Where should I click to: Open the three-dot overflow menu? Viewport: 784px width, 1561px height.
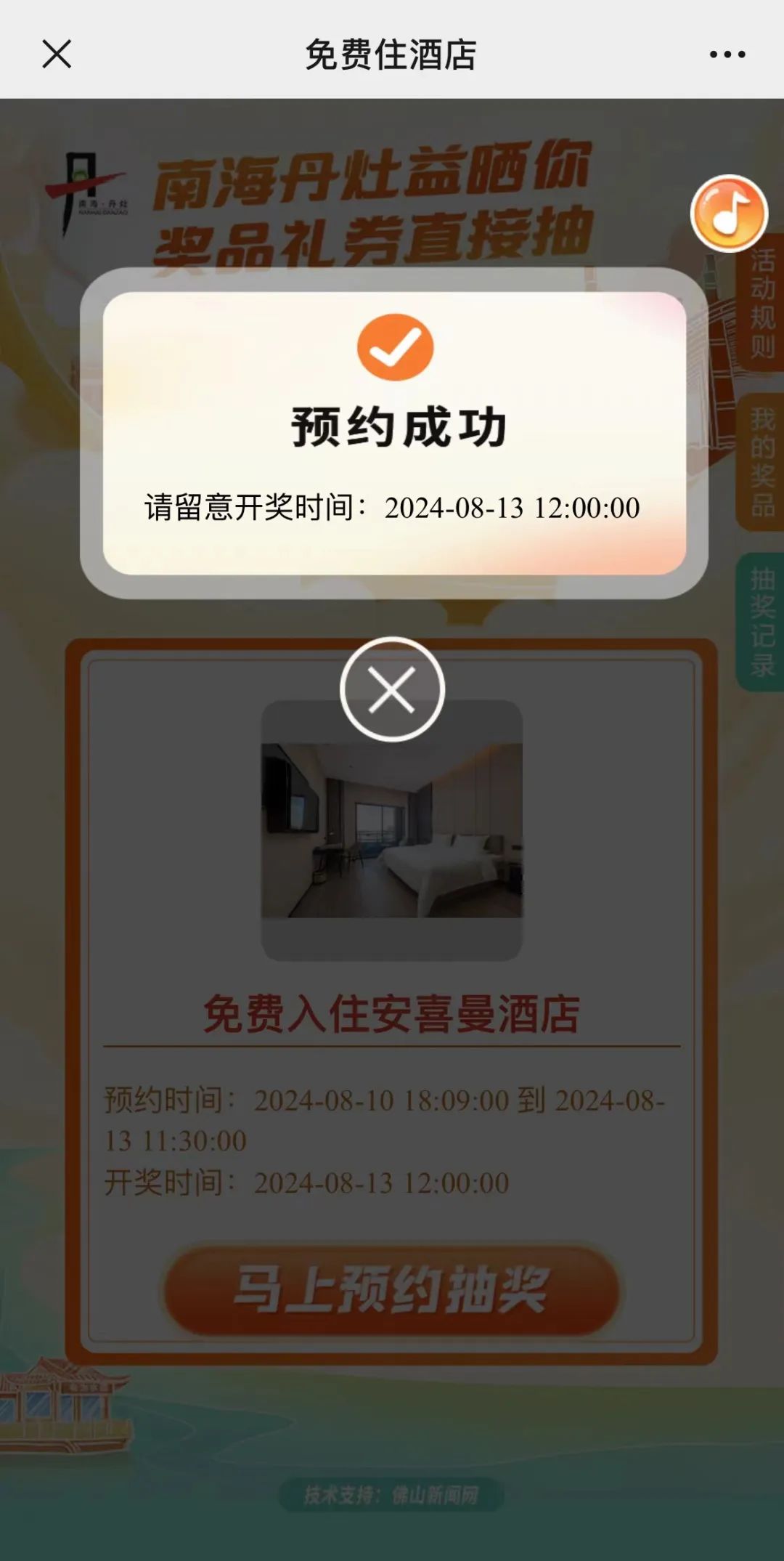pyautogui.click(x=727, y=54)
